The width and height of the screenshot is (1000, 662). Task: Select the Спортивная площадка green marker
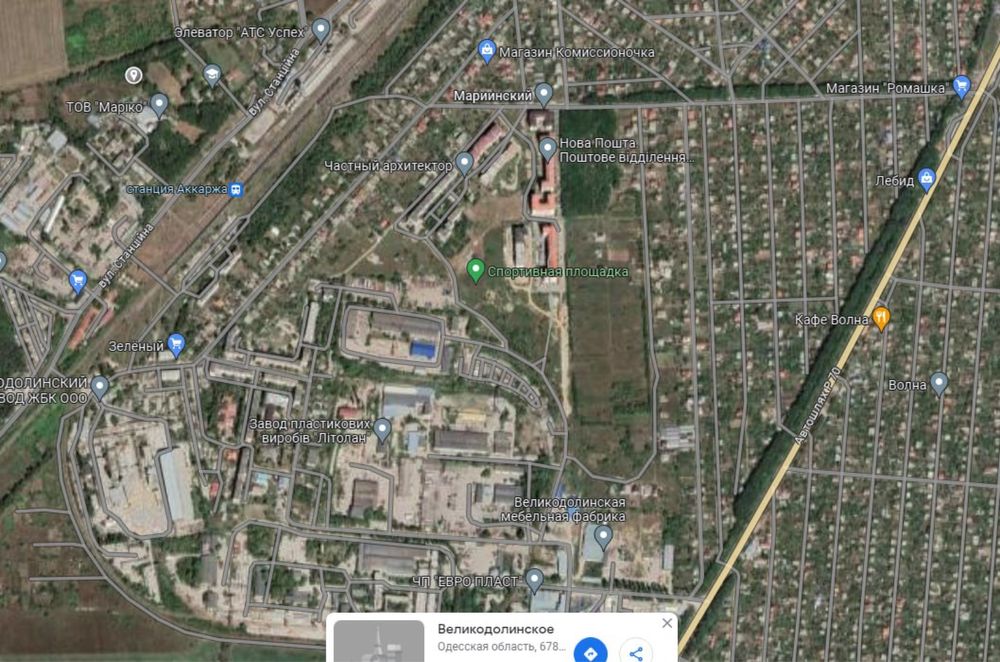pos(476,269)
